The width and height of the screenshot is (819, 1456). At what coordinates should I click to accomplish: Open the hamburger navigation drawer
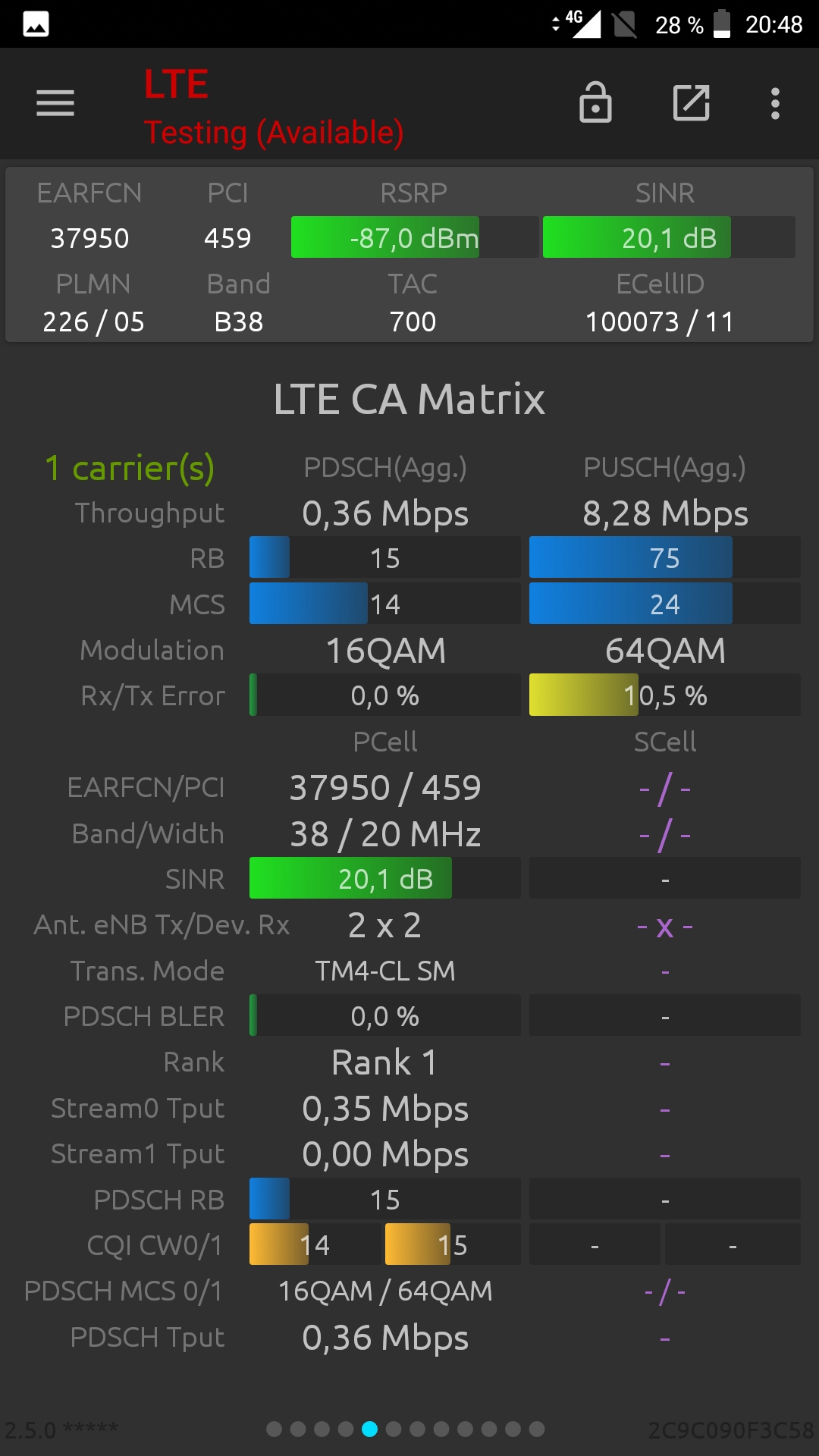coord(55,103)
